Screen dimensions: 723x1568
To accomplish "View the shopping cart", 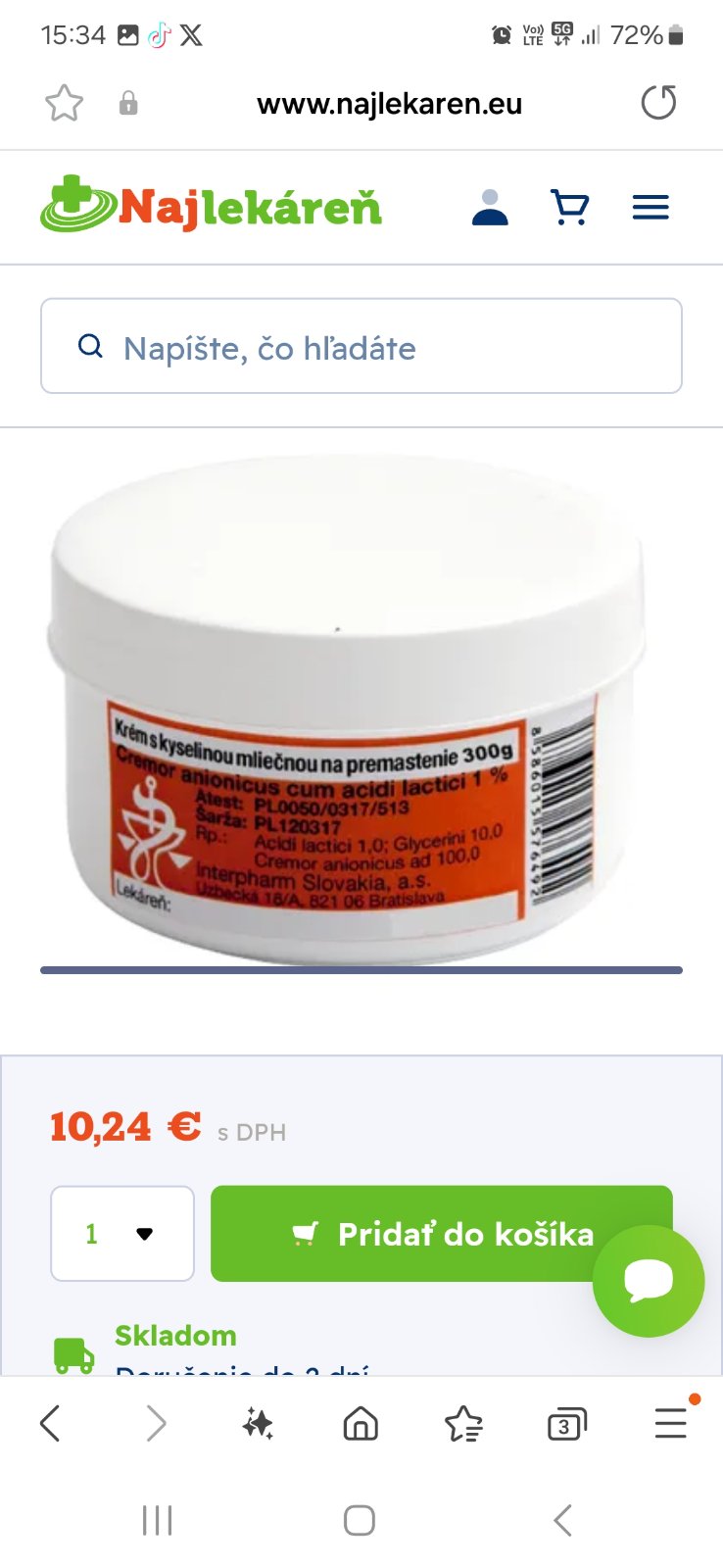I will click(x=570, y=207).
